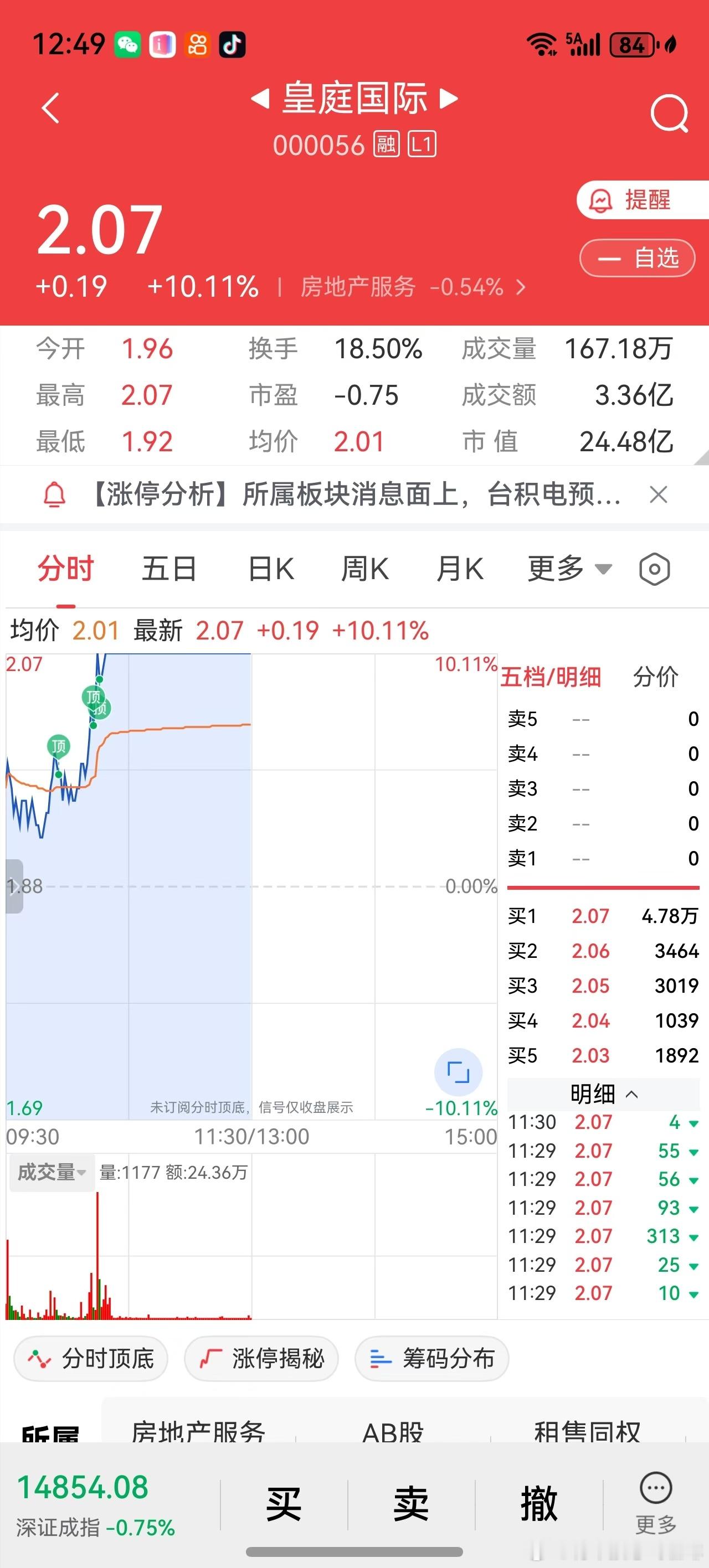Expand chart with the fullscreen icon
The height and width of the screenshot is (1568, 709).
pyautogui.click(x=459, y=1073)
